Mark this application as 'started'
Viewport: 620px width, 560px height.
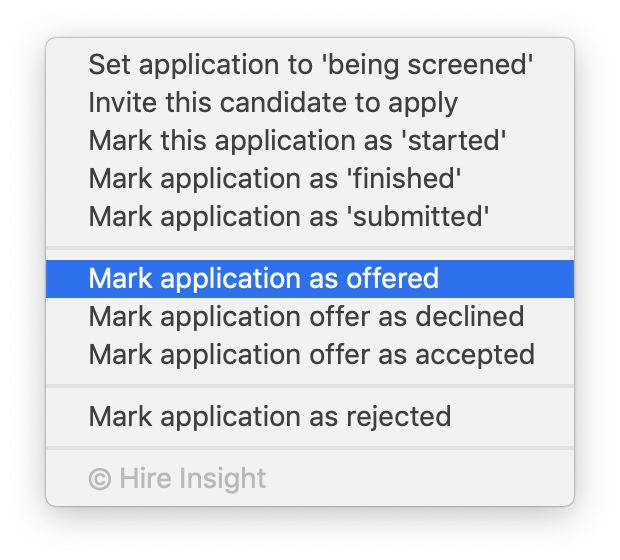(x=297, y=141)
